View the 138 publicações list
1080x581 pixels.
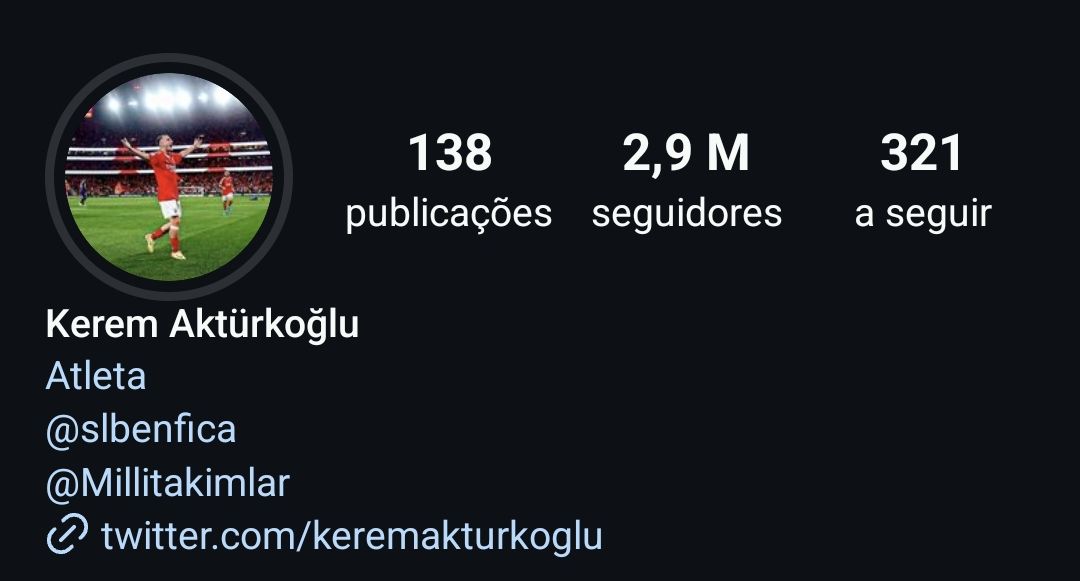449,182
